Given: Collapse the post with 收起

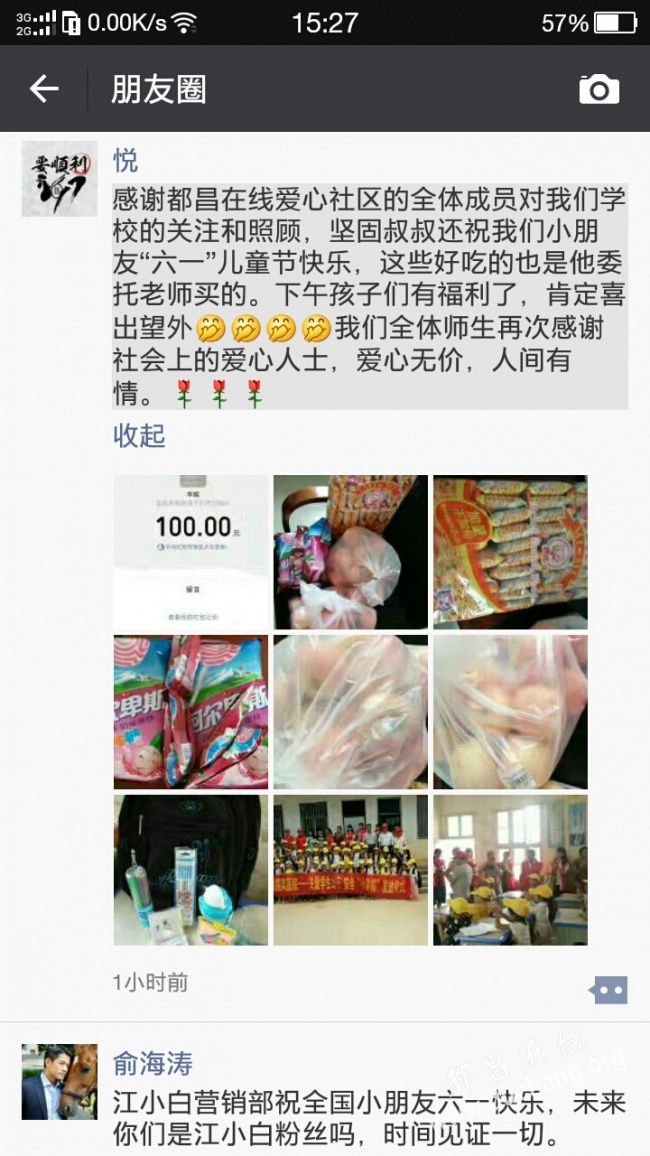Looking at the screenshot, I should pos(139,436).
